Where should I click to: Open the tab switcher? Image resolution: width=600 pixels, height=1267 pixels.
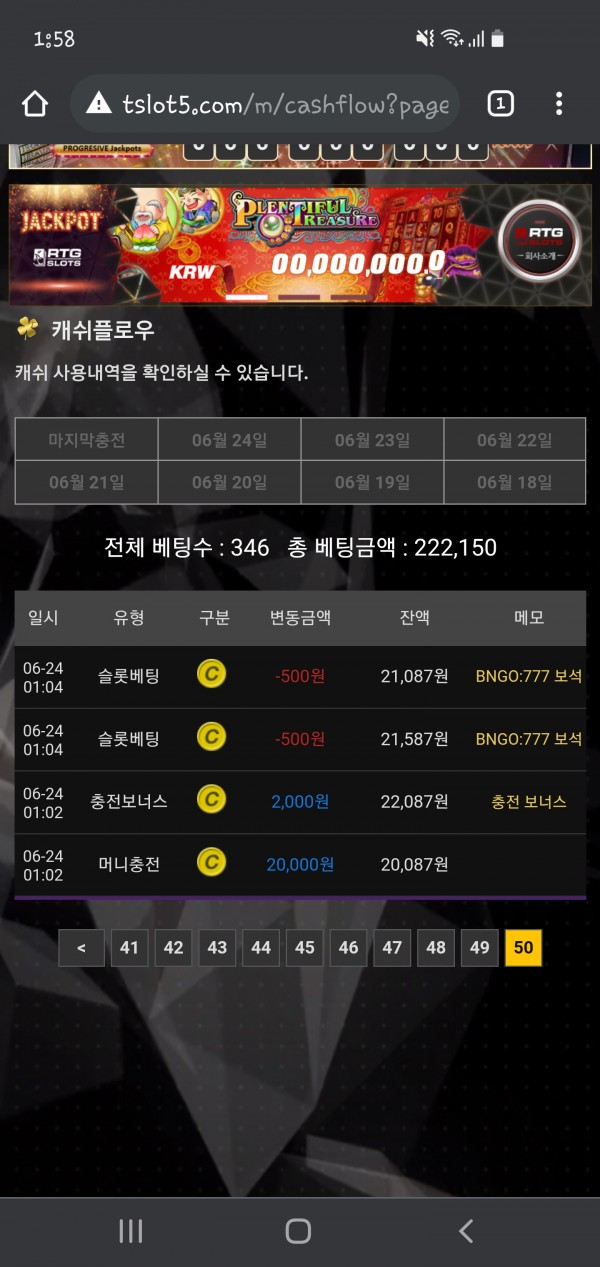point(500,103)
